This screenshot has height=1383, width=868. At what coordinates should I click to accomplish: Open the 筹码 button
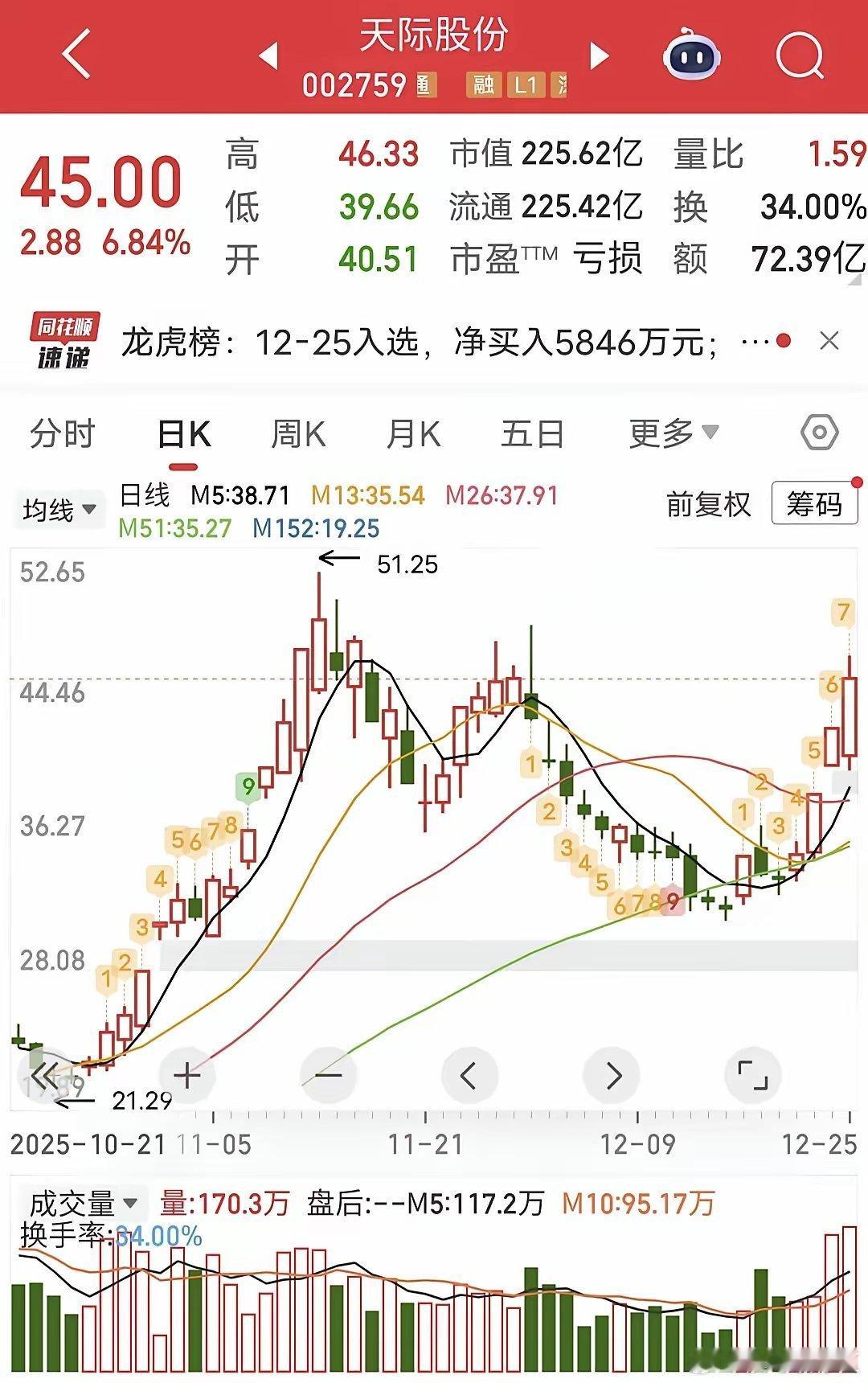tap(814, 503)
